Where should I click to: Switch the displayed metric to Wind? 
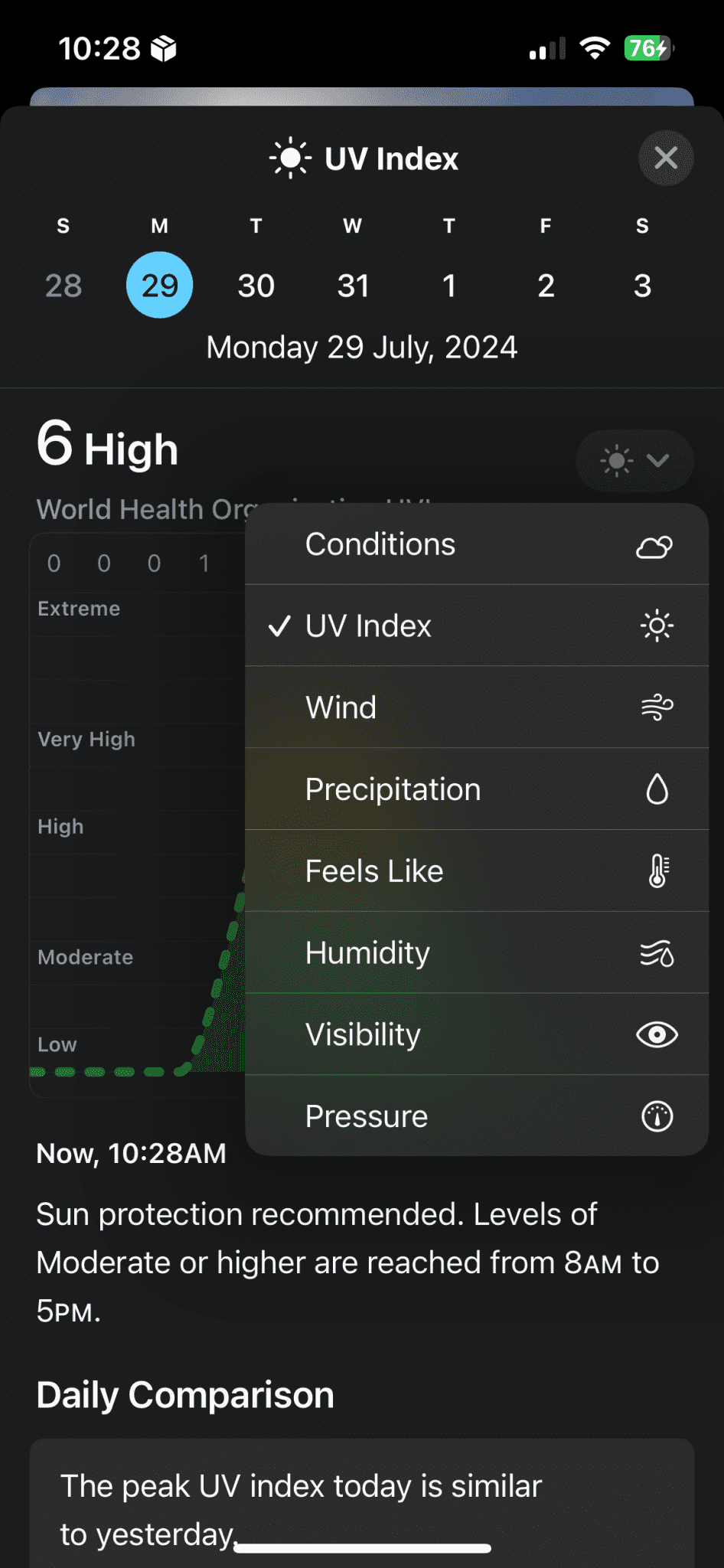(429, 707)
